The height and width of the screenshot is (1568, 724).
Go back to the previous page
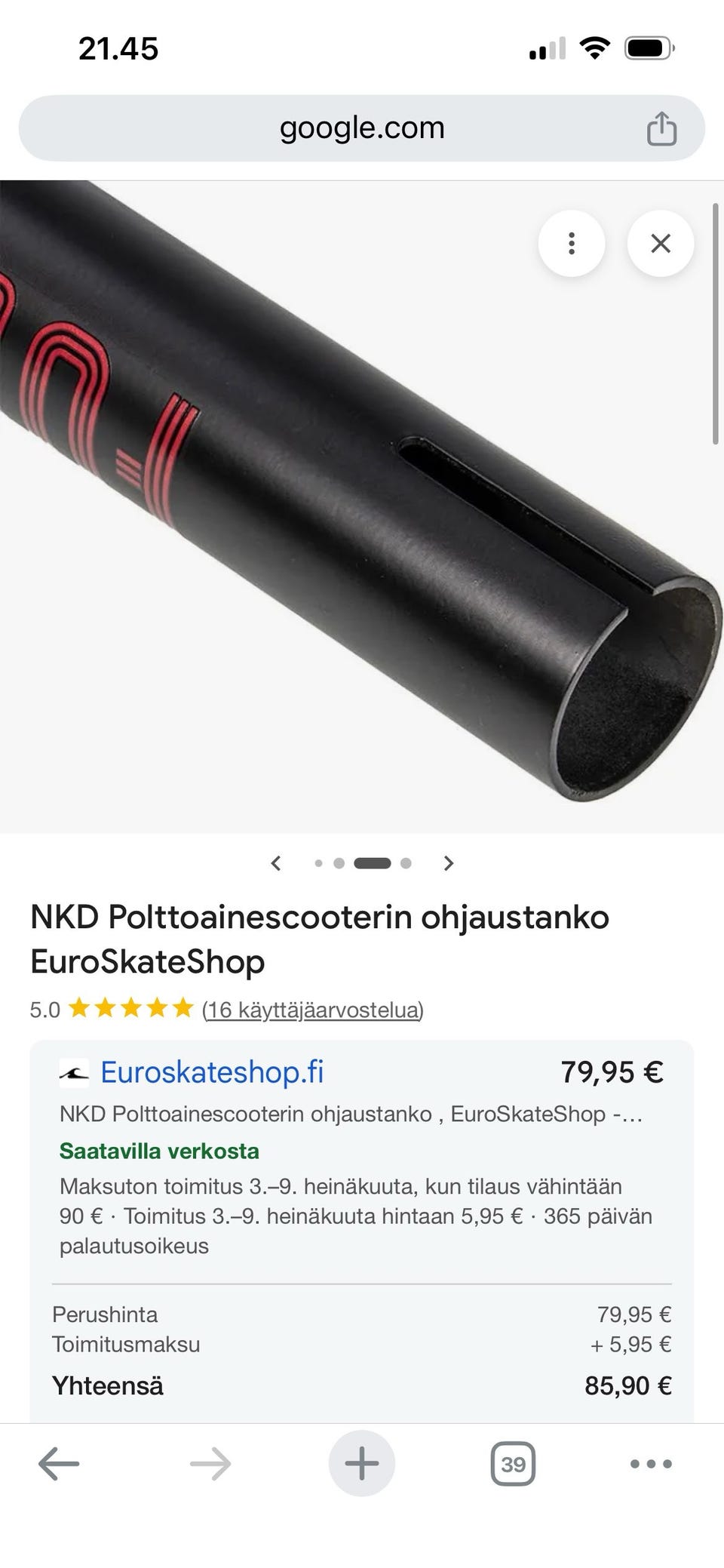59,1463
